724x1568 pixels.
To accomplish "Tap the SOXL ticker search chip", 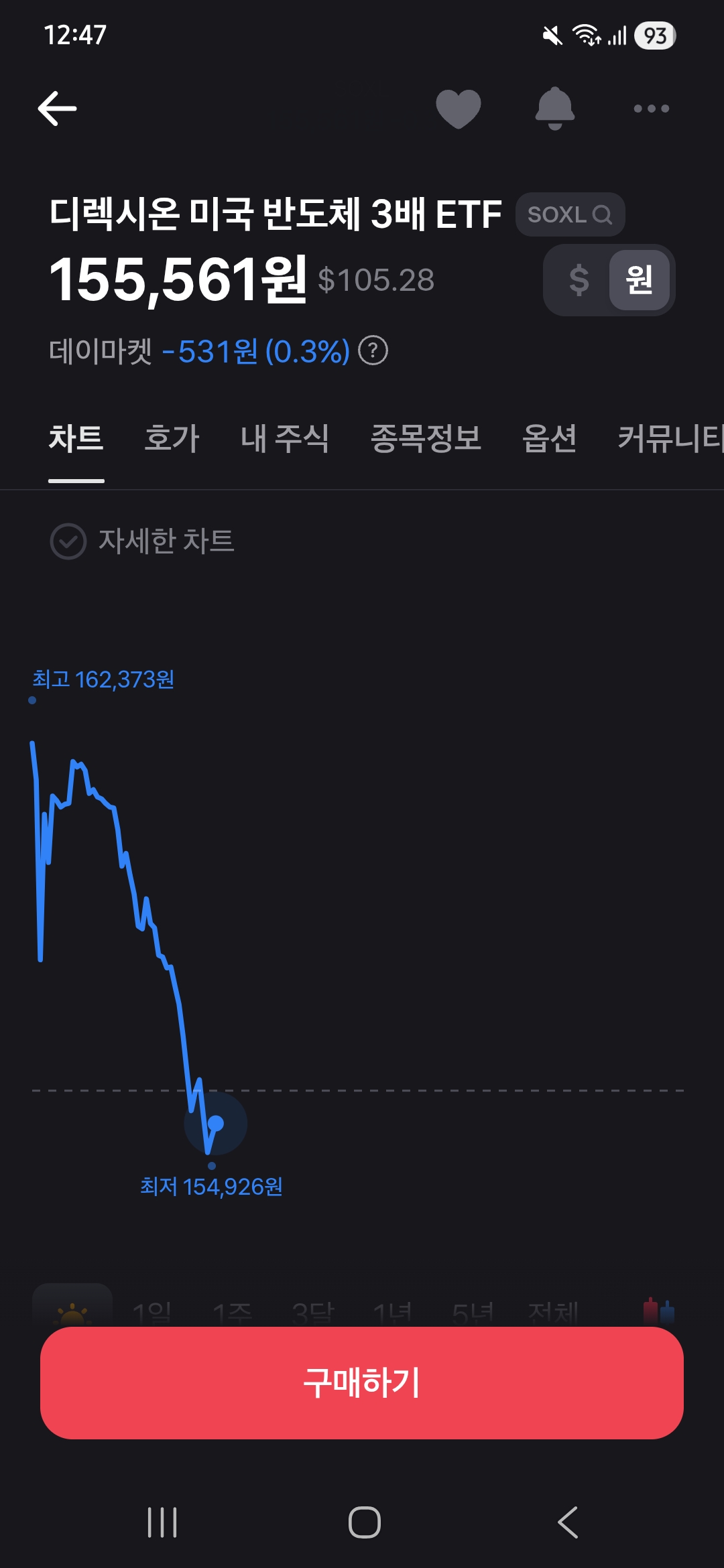I will 570,214.
